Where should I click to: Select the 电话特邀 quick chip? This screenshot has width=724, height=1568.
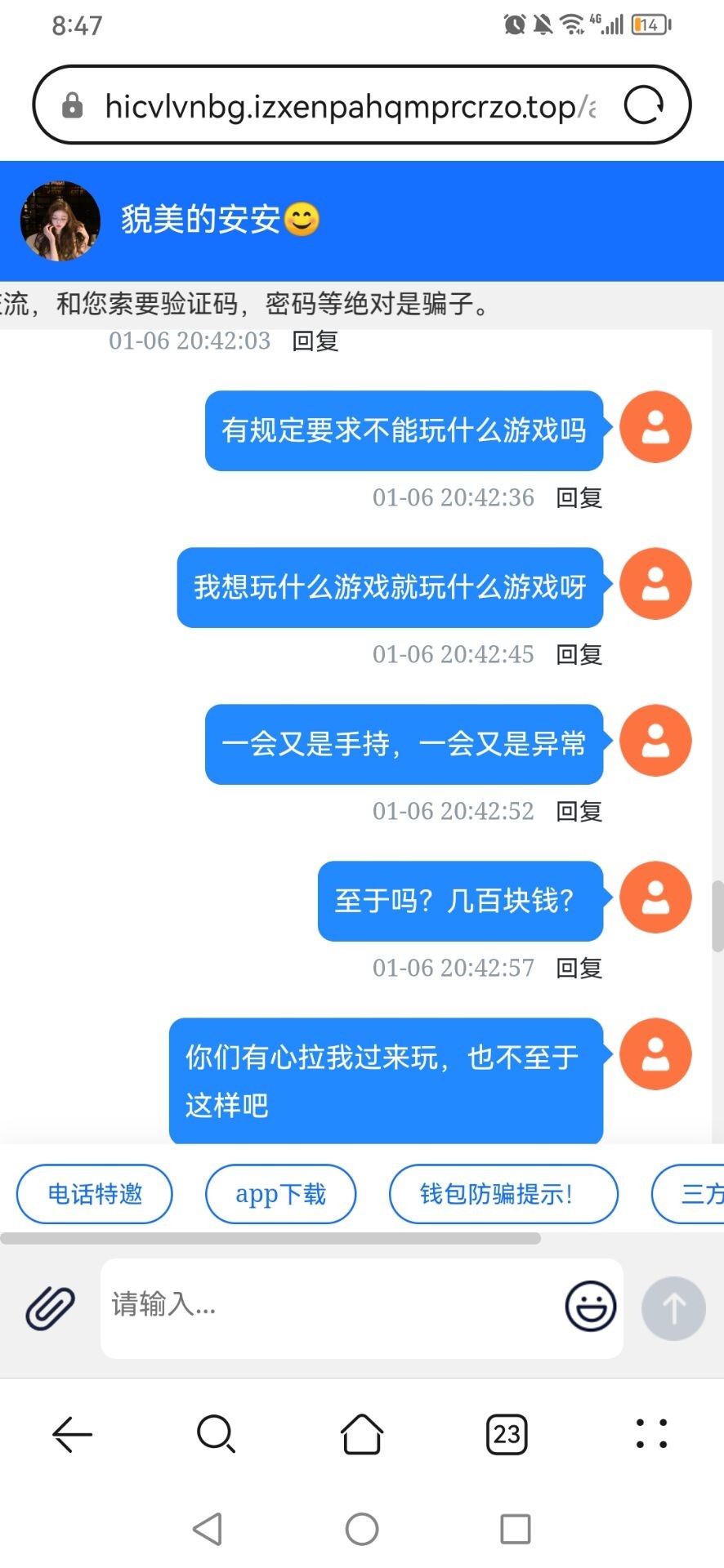click(95, 1194)
